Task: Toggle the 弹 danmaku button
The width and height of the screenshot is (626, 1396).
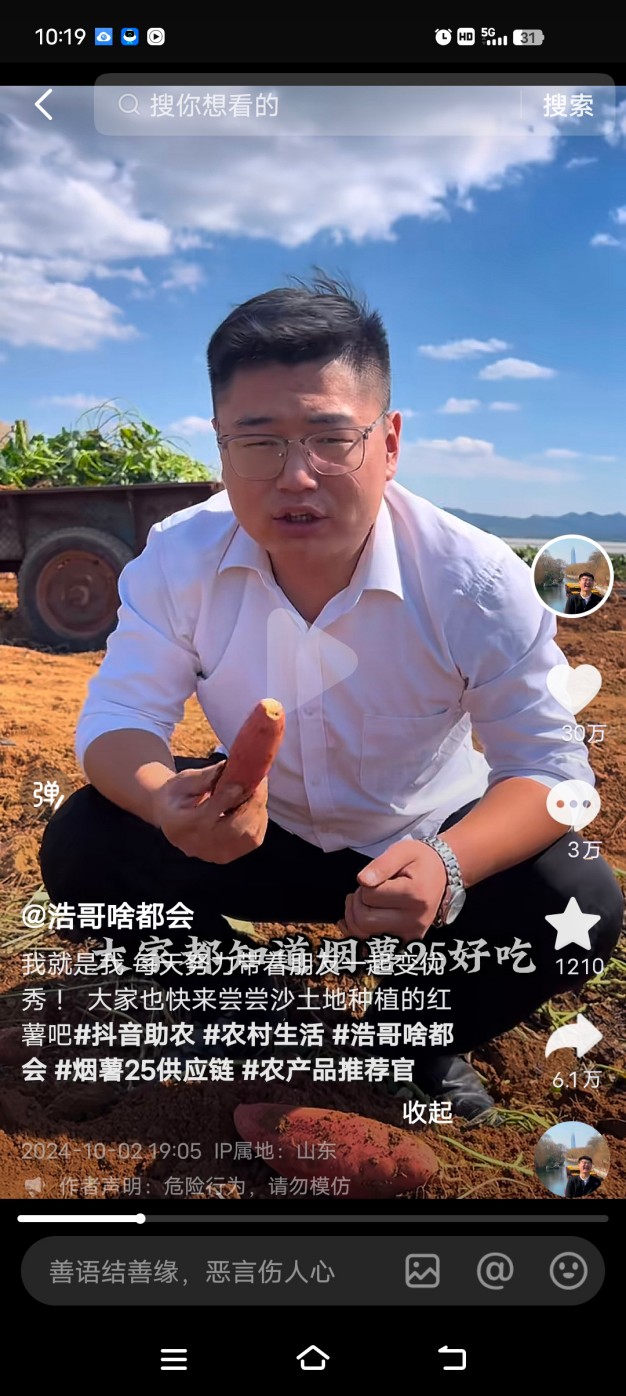Action: 46,795
